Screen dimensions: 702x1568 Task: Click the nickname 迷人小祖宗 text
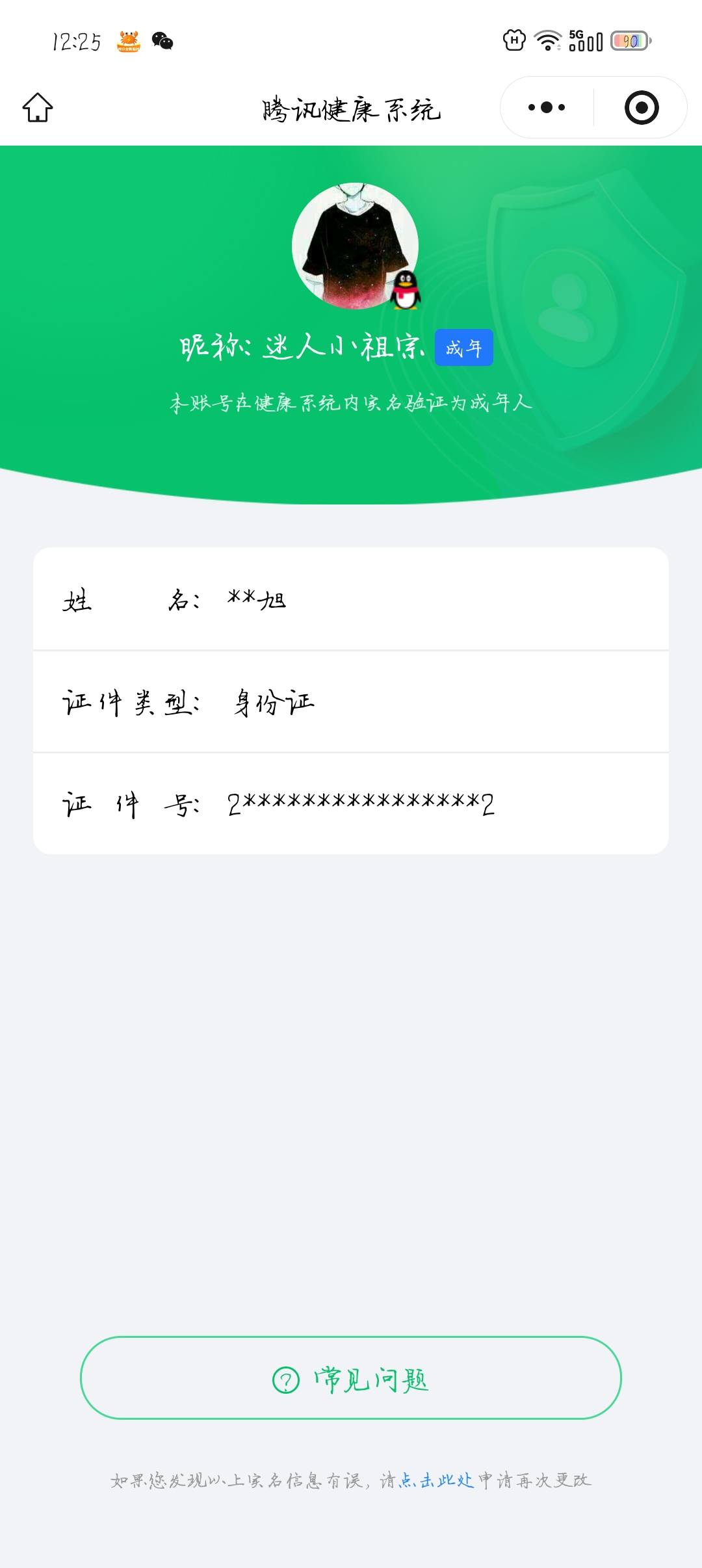[344, 346]
